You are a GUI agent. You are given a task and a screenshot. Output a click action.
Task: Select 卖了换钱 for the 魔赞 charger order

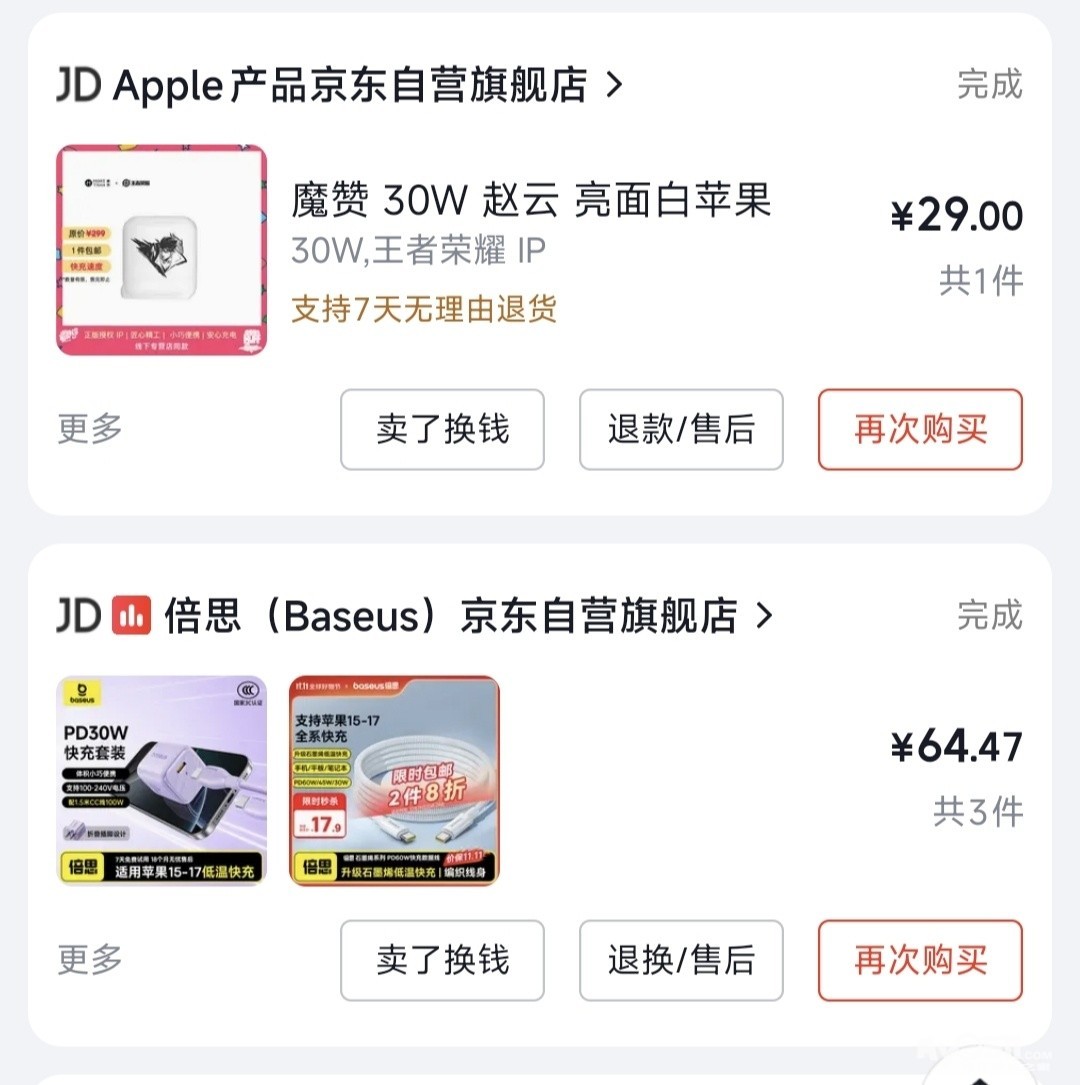point(442,430)
